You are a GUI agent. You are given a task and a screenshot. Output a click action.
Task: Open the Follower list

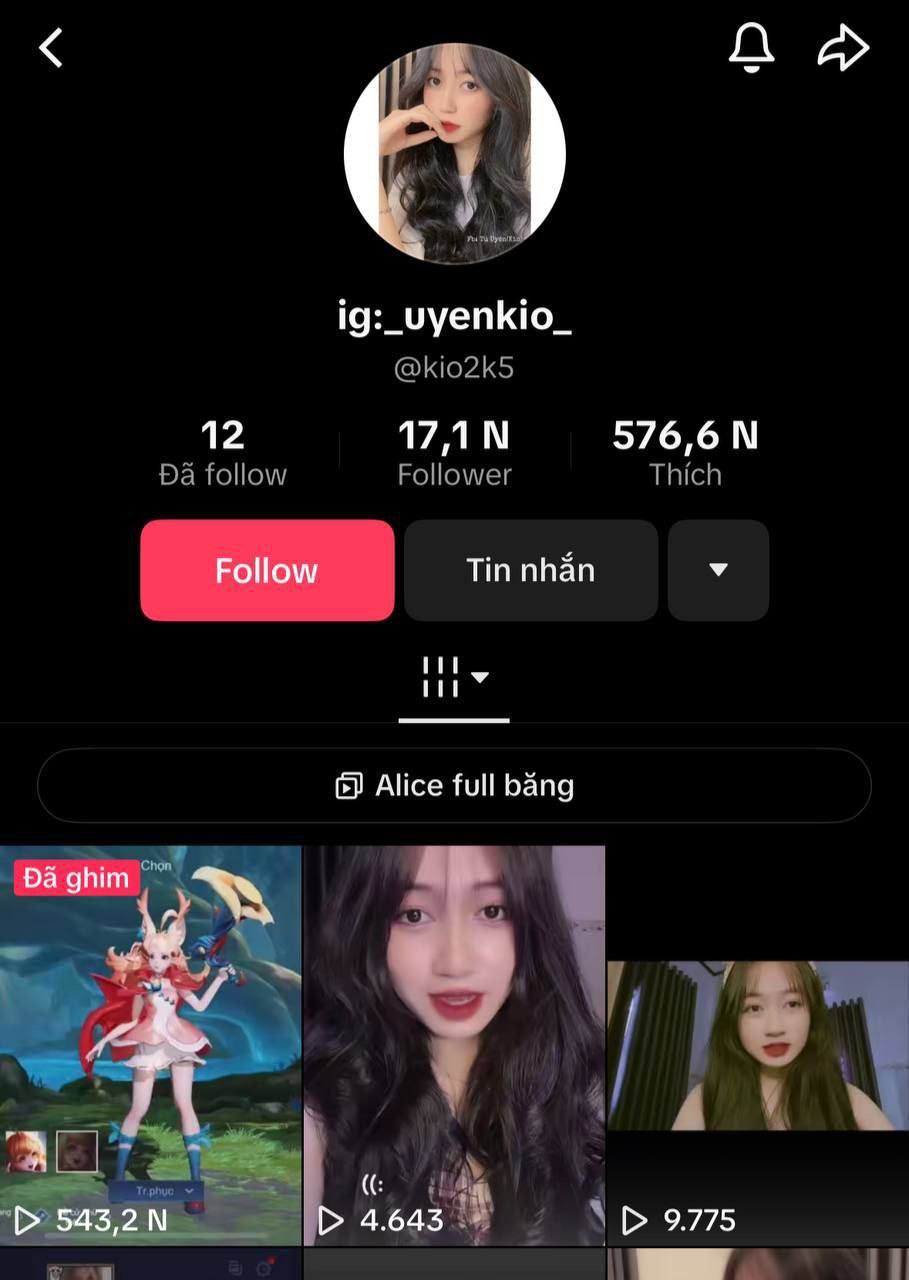[454, 453]
